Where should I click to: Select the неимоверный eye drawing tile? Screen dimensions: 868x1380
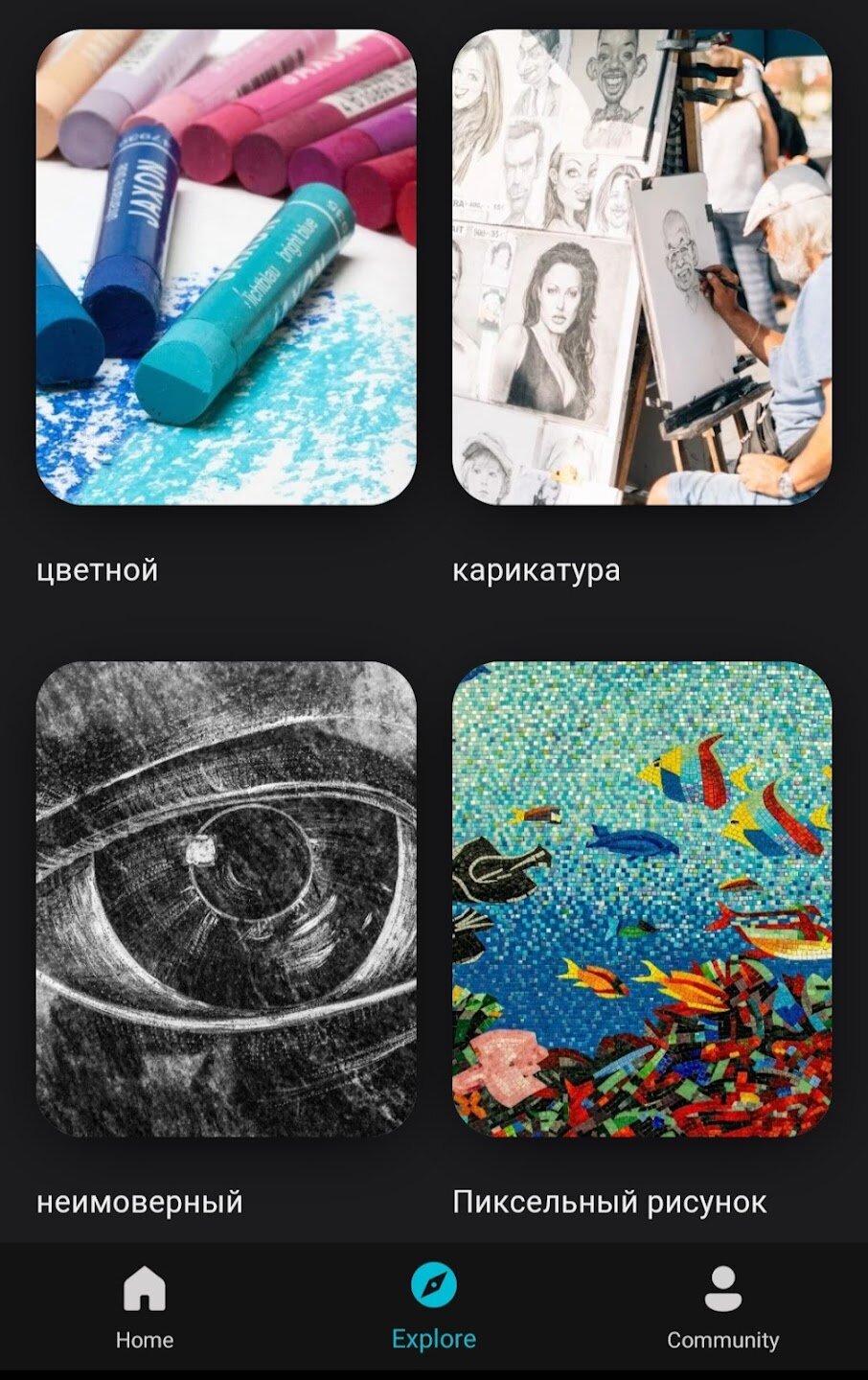coord(226,899)
